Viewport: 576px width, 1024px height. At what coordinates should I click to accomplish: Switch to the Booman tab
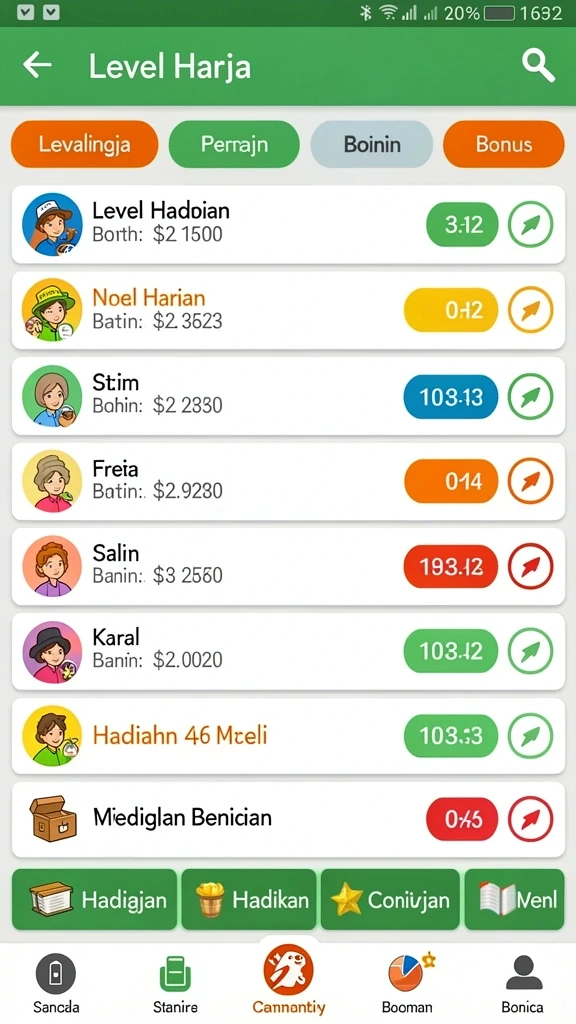pyautogui.click(x=407, y=983)
